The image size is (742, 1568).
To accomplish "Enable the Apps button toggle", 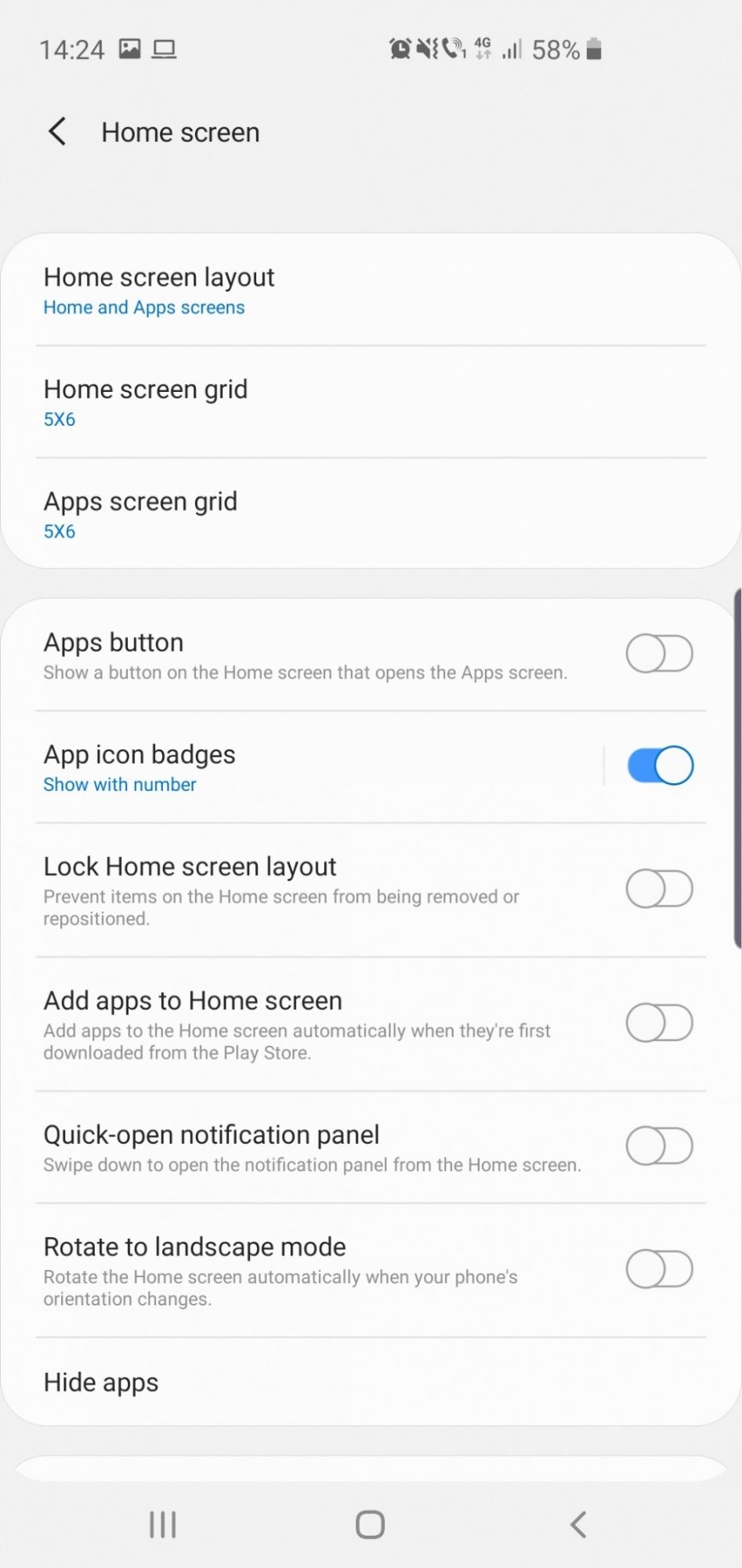I will (659, 654).
